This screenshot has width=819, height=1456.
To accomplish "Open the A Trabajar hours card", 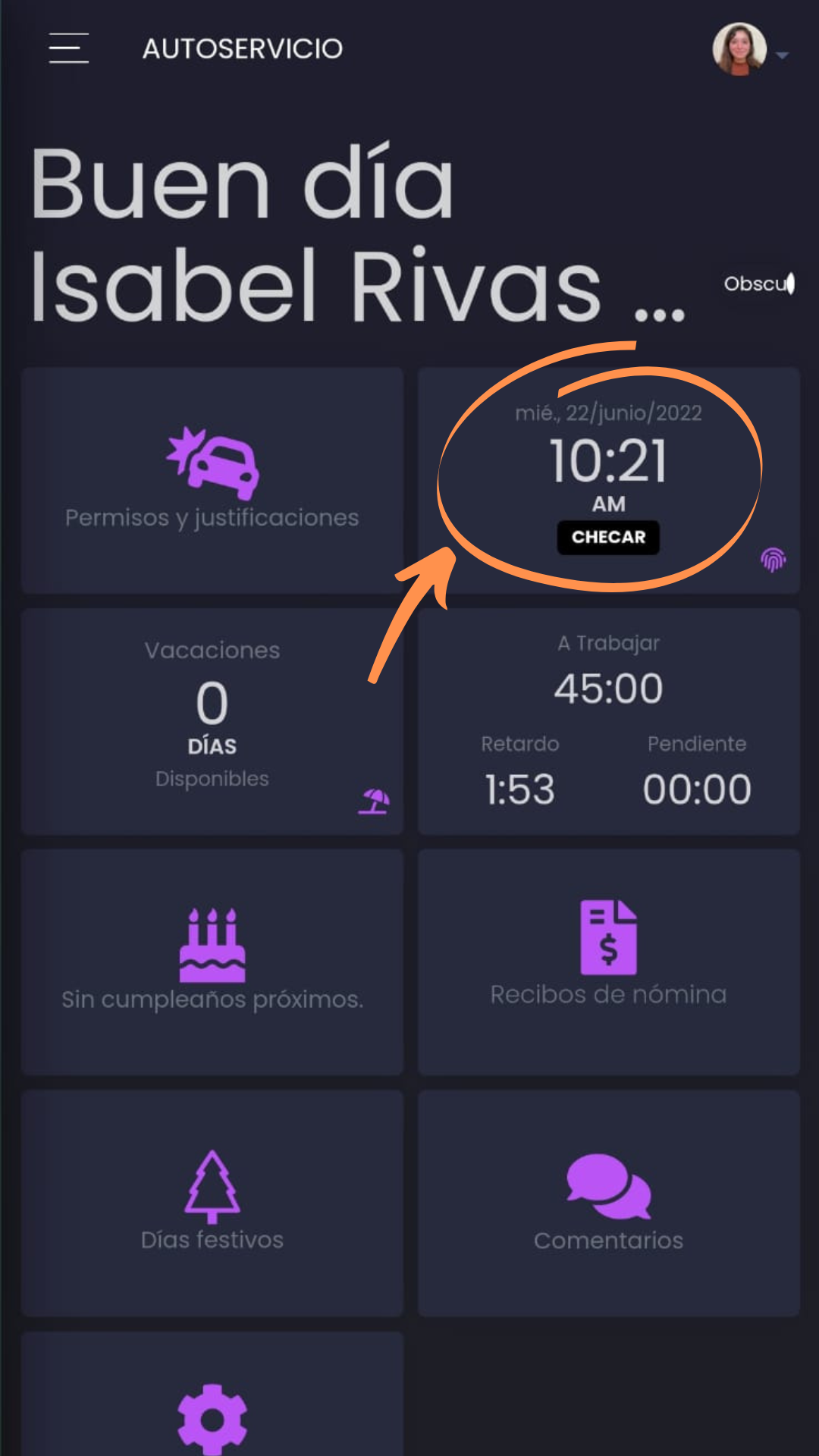I will tap(609, 721).
